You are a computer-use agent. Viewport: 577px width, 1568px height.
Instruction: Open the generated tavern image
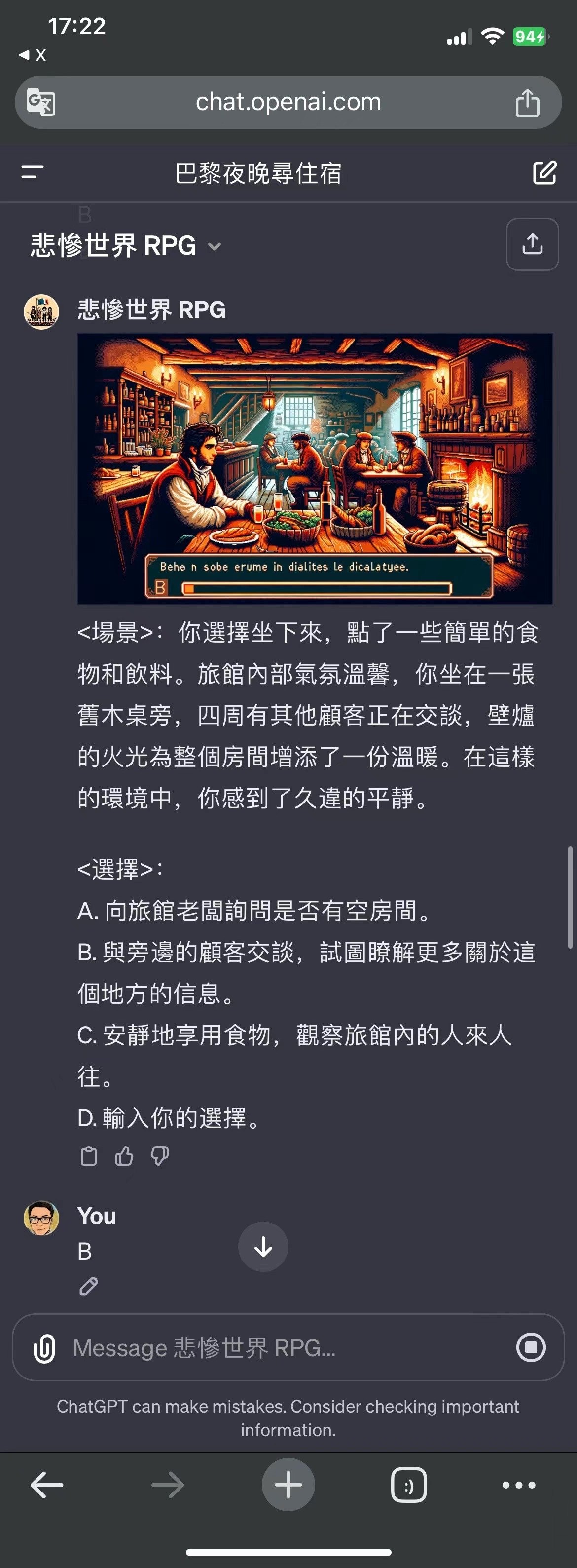tap(314, 469)
